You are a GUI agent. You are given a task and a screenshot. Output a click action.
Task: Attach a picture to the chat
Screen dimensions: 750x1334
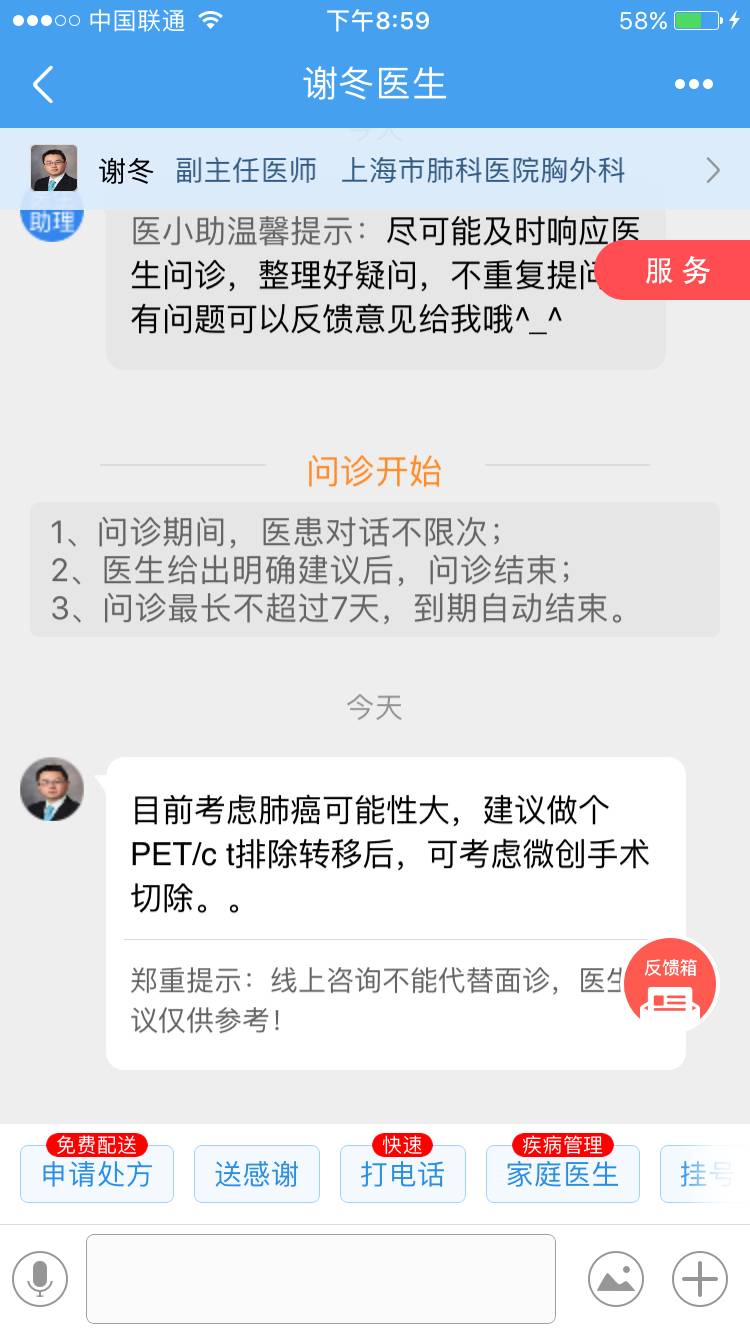pos(616,1278)
